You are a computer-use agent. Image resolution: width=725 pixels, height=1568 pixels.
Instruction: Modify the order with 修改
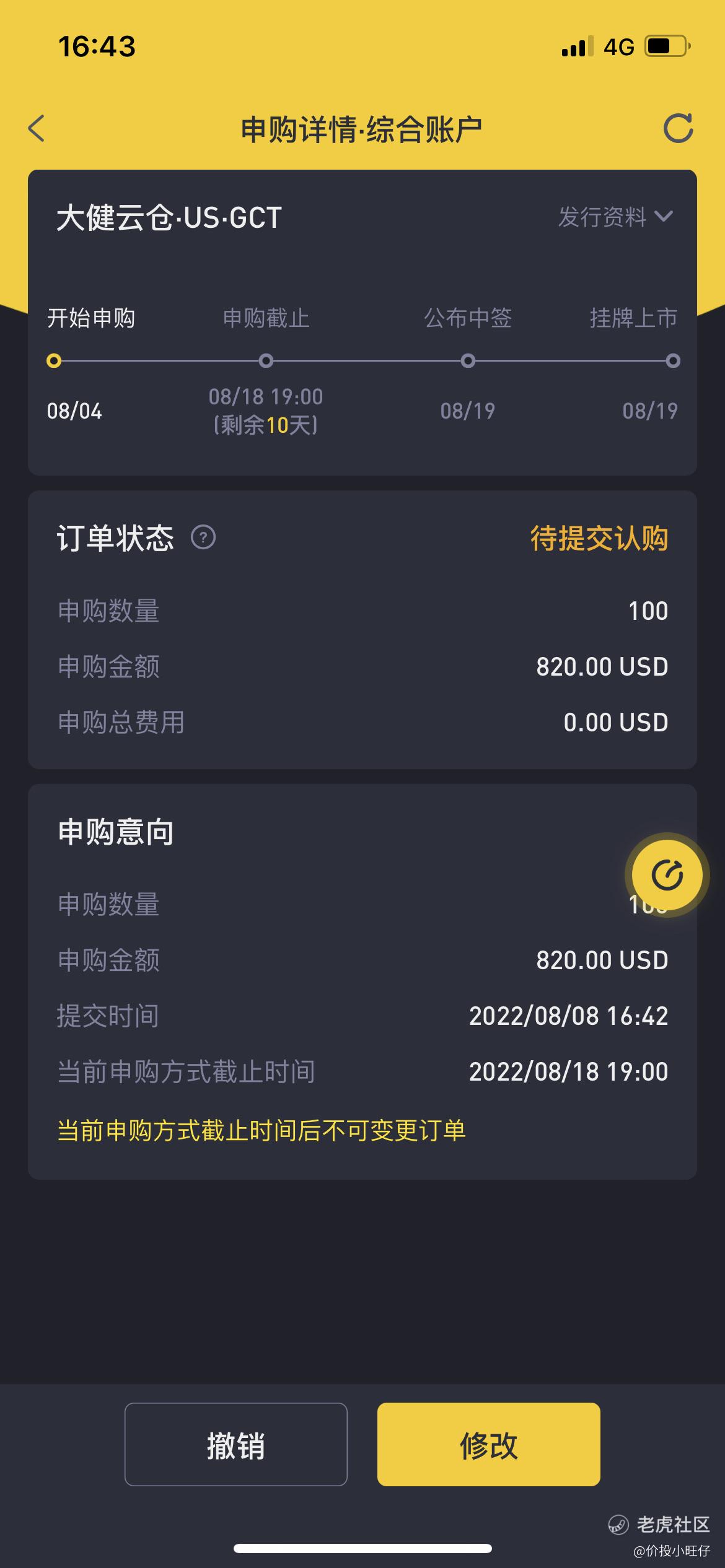point(489,1444)
